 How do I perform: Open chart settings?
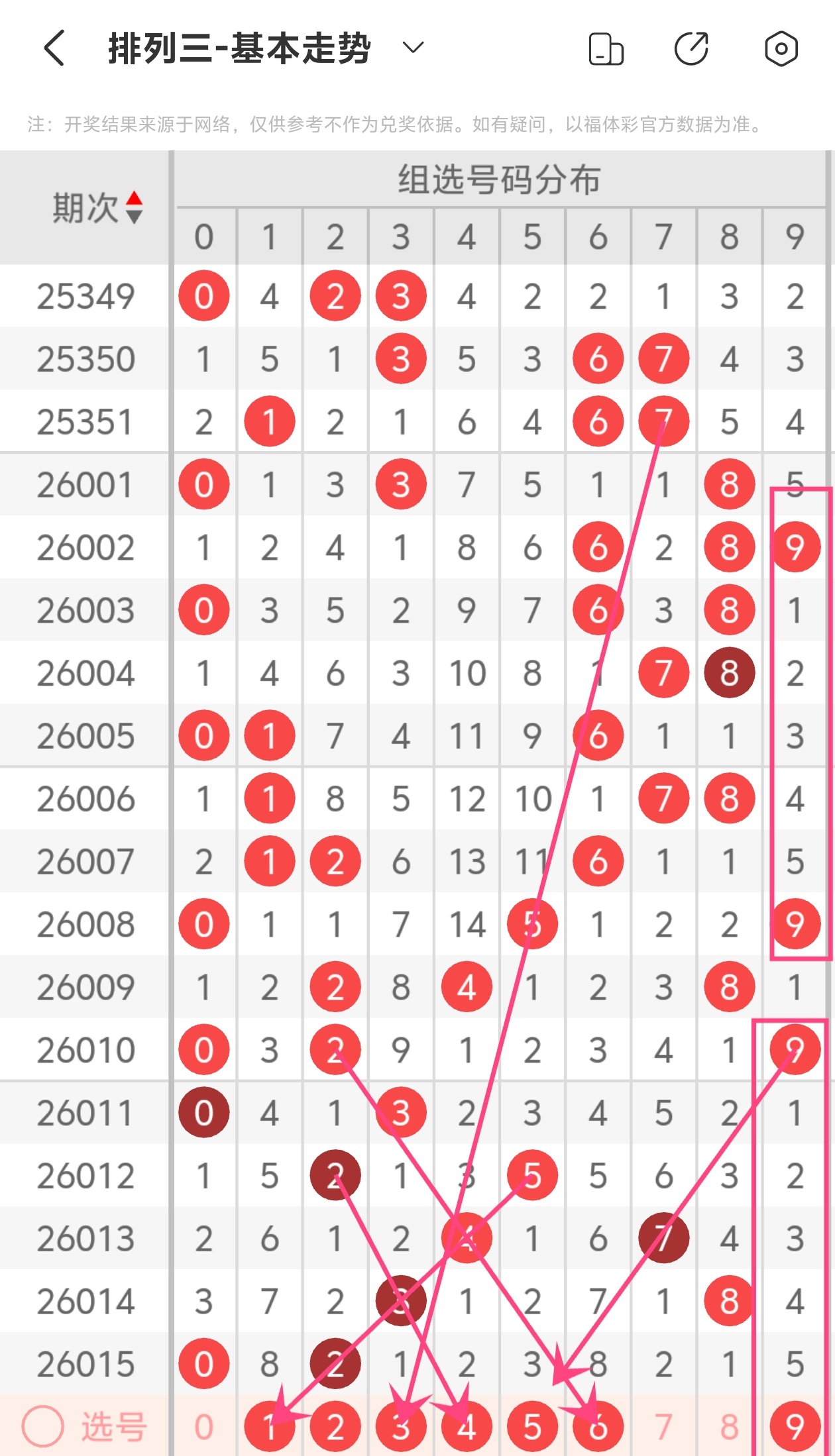[x=781, y=48]
